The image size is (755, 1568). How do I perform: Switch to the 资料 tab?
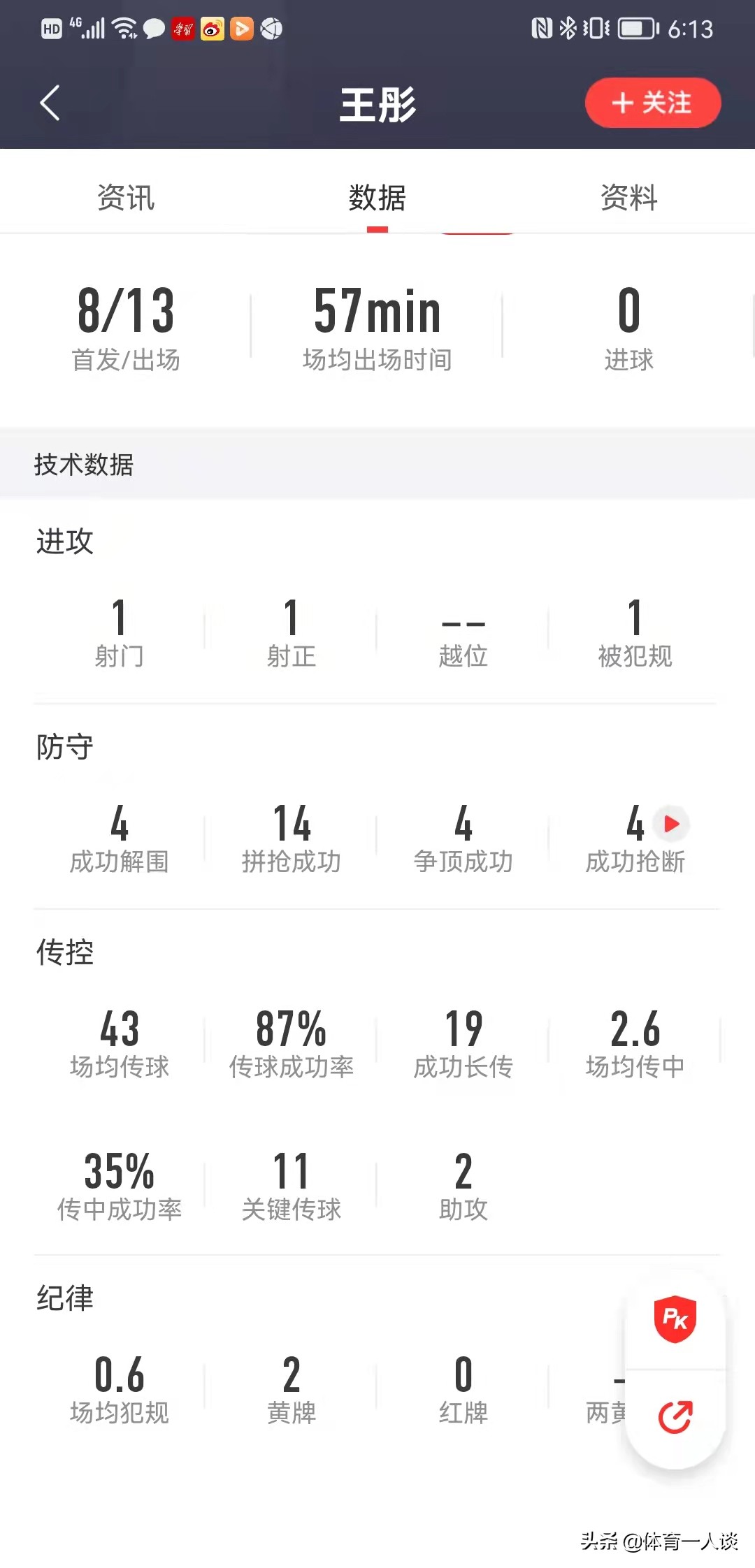[628, 198]
